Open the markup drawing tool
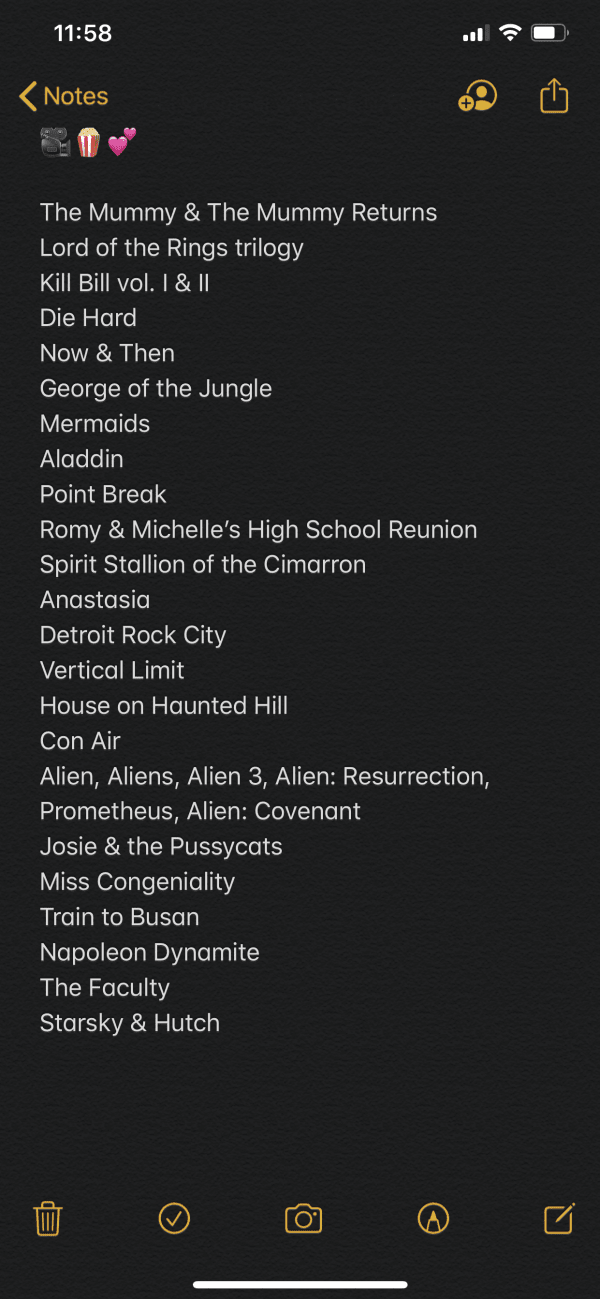This screenshot has height=1299, width=600. [433, 1218]
